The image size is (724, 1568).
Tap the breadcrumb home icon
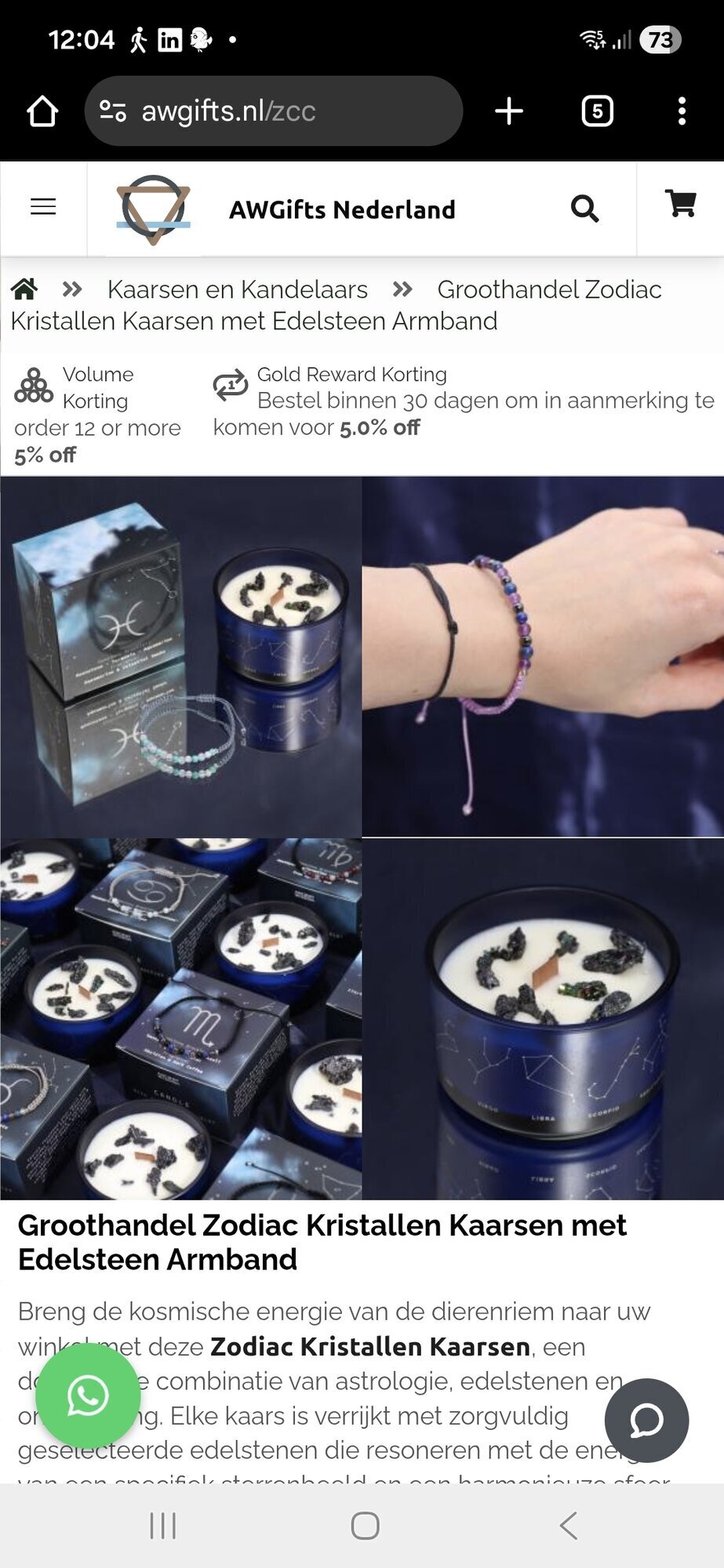click(24, 289)
